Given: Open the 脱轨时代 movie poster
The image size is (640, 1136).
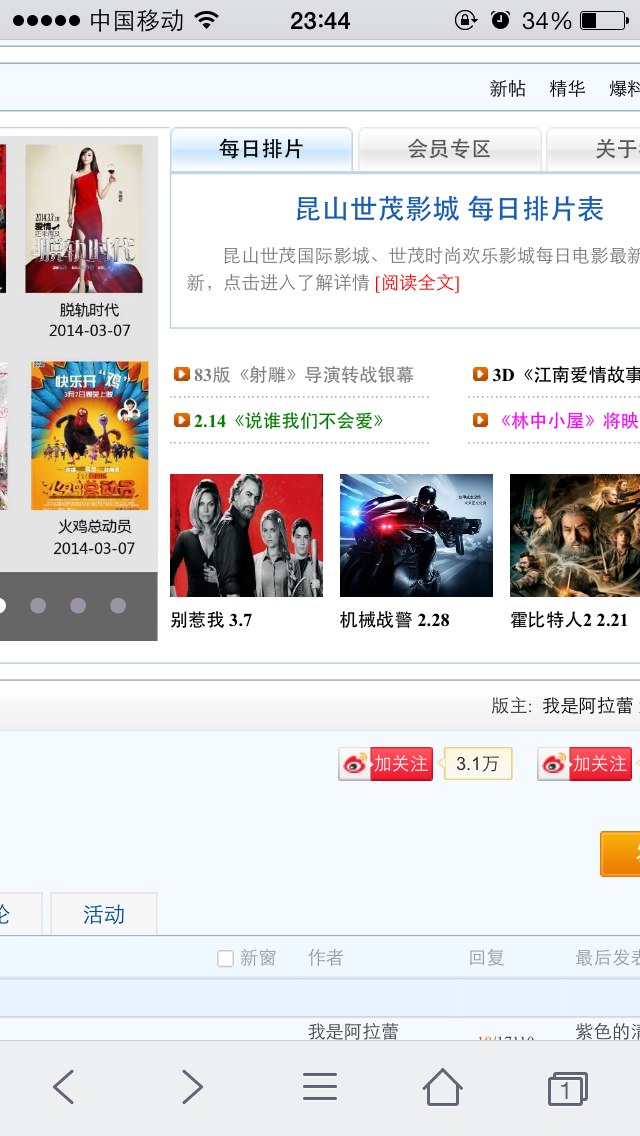Looking at the screenshot, I should (84, 219).
